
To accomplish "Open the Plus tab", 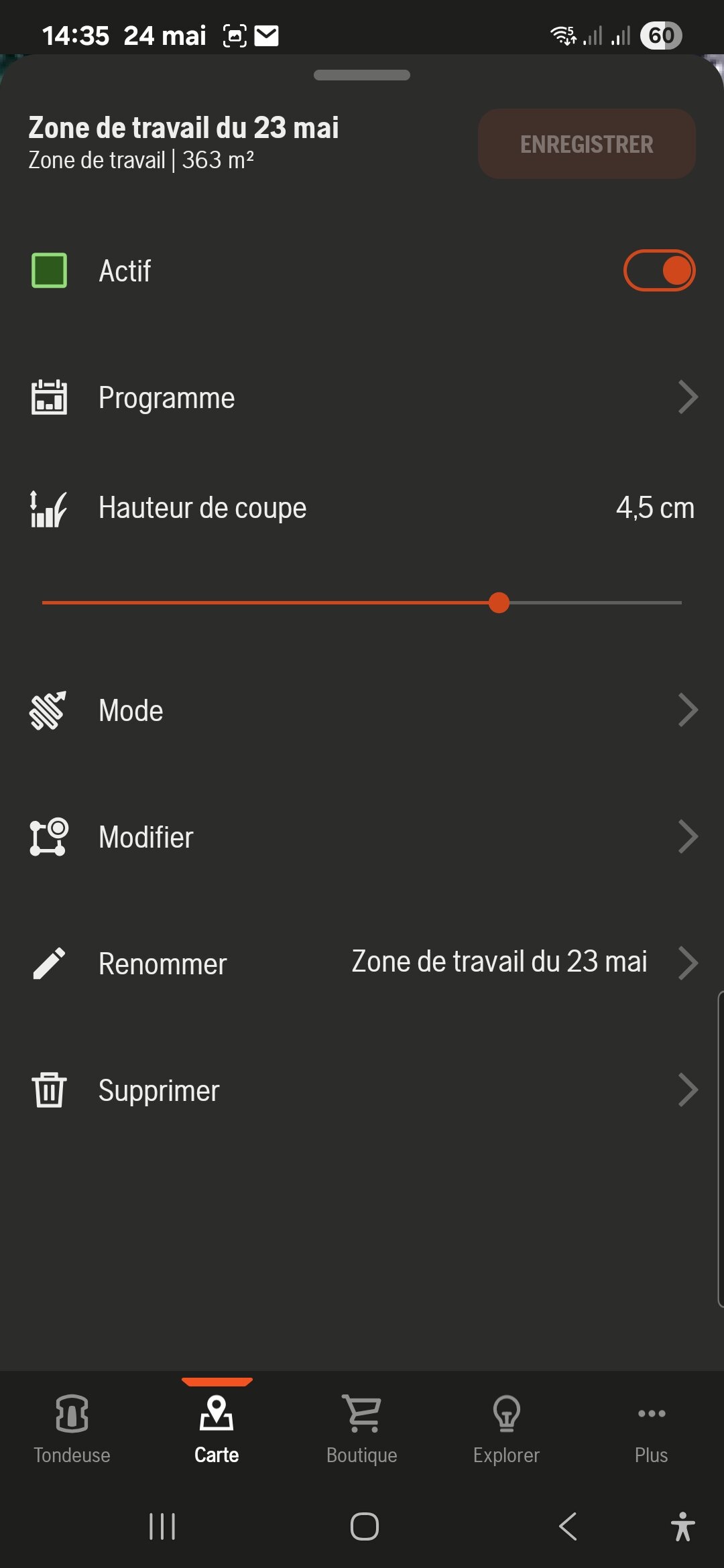I will 651,1429.
